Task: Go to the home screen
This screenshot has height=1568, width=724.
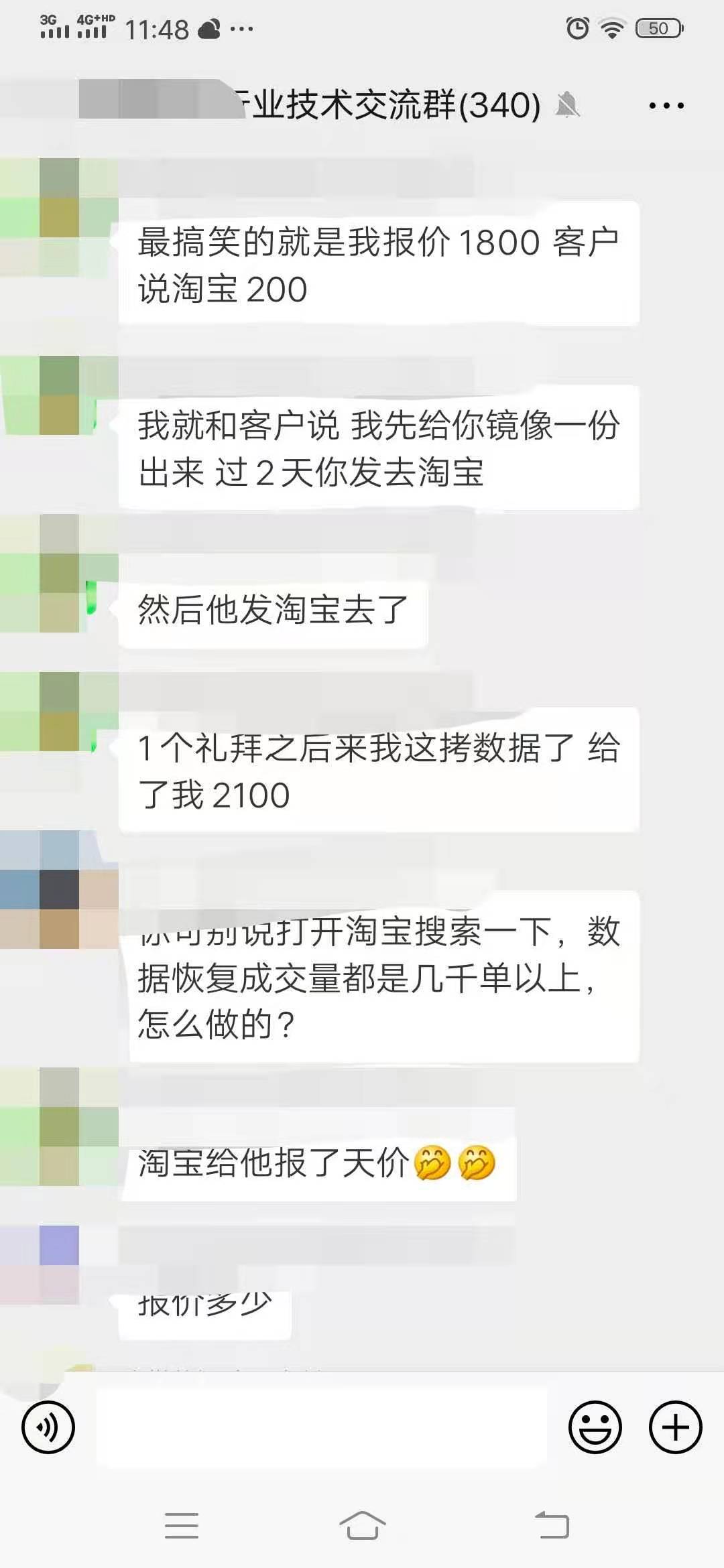Action: pos(362,1526)
